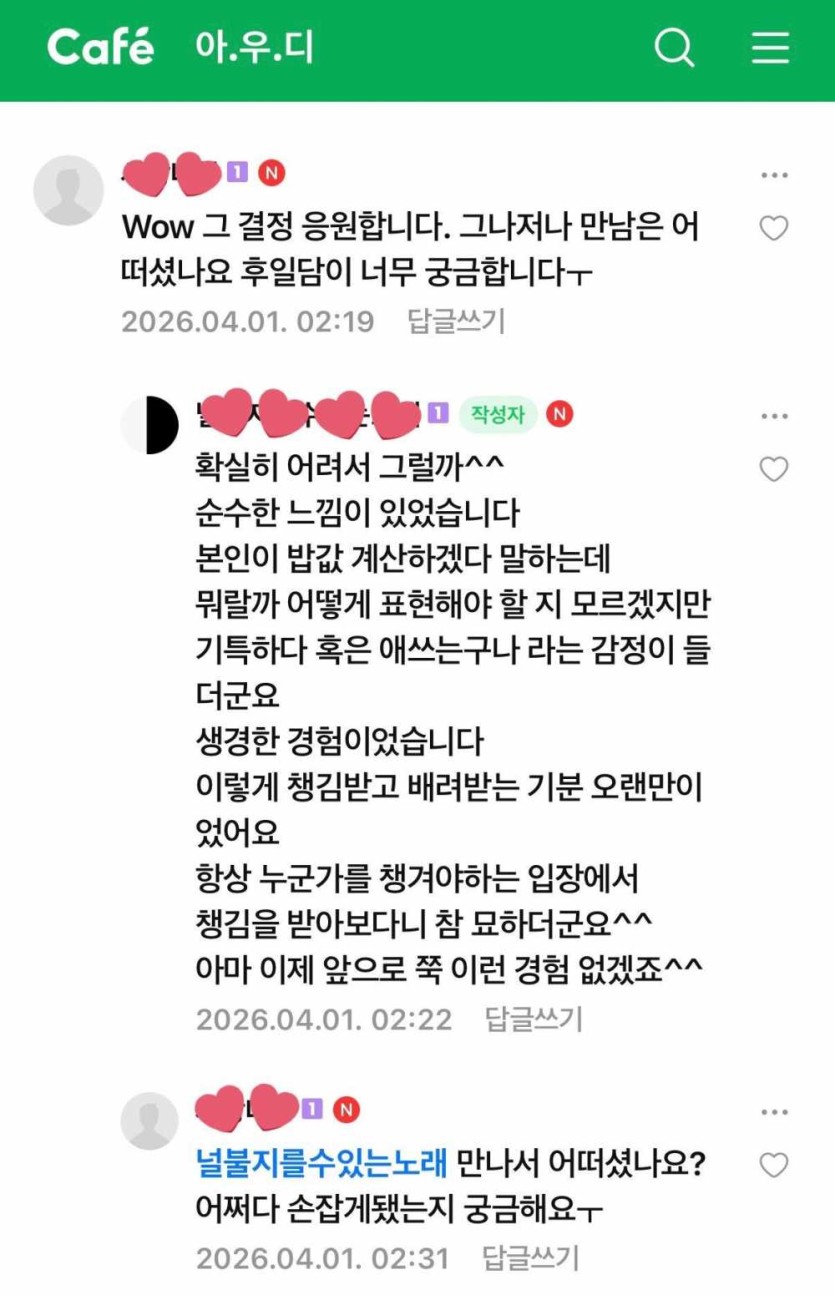Open the search icon in header

point(674,47)
